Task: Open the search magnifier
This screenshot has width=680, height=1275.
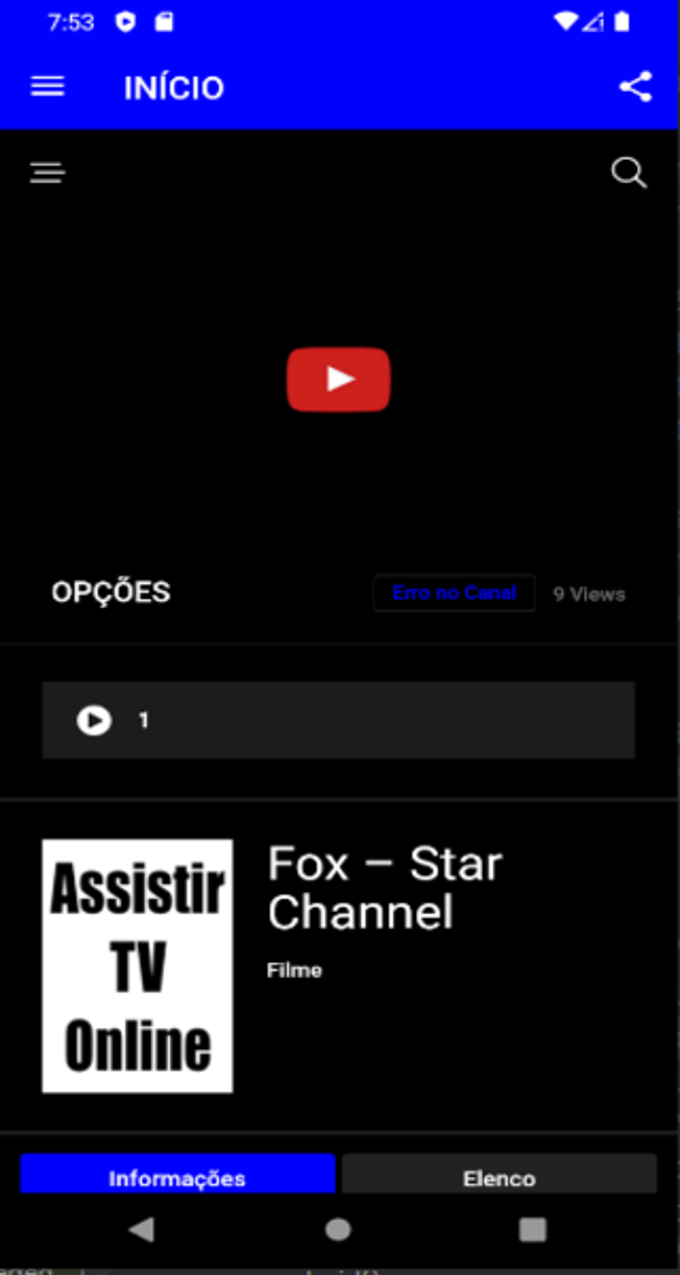Action: [x=628, y=173]
